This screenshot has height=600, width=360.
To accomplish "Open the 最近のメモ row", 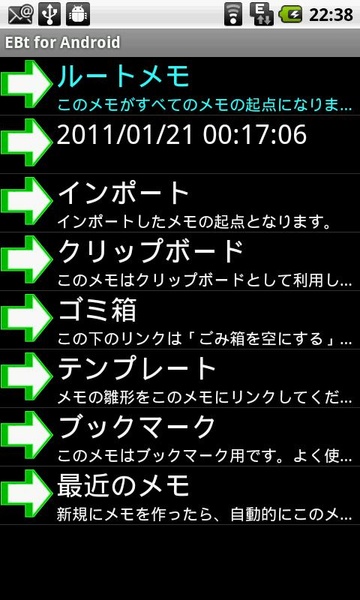I will (180, 496).
